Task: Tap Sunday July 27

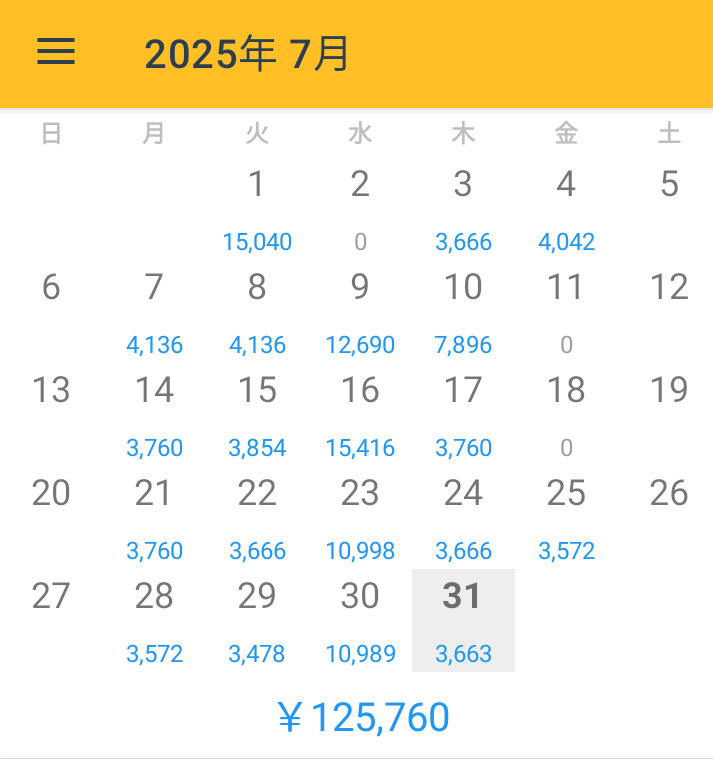Action: click(x=51, y=620)
